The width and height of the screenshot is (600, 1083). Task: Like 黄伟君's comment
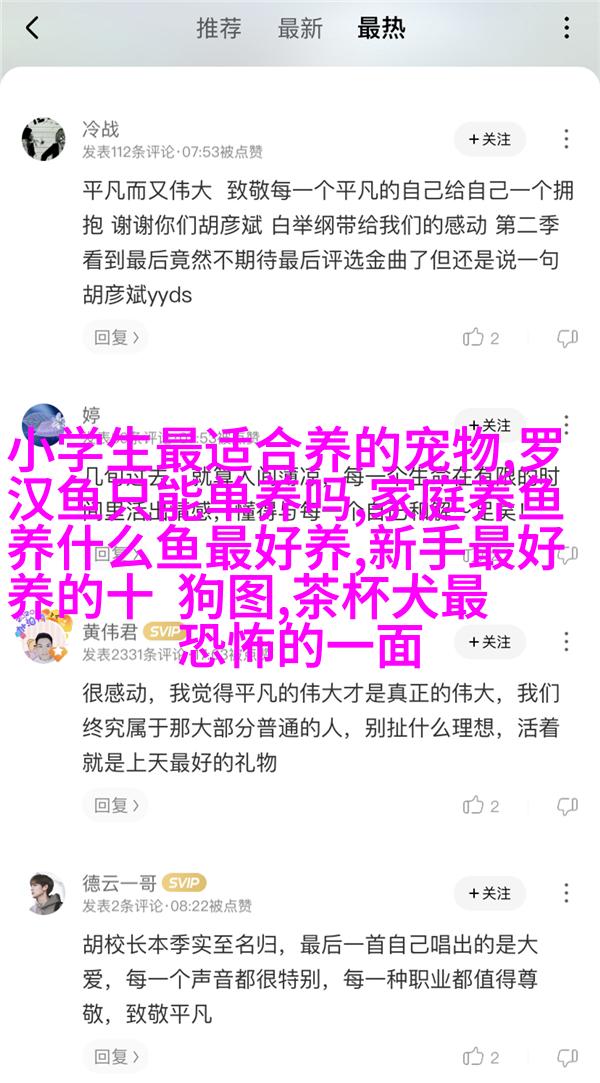[481, 805]
